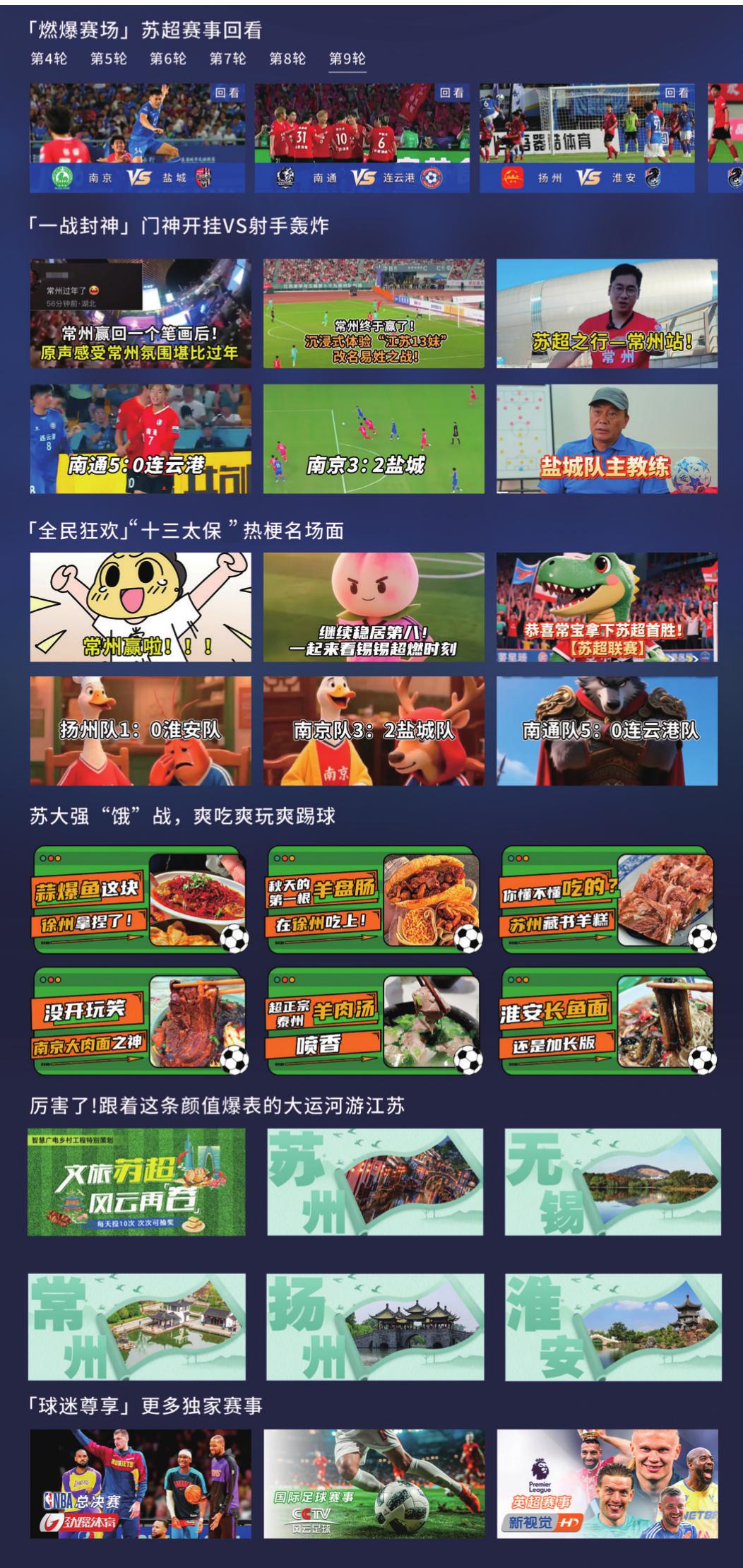Open the 扬州 canal travel card

click(x=375, y=1326)
